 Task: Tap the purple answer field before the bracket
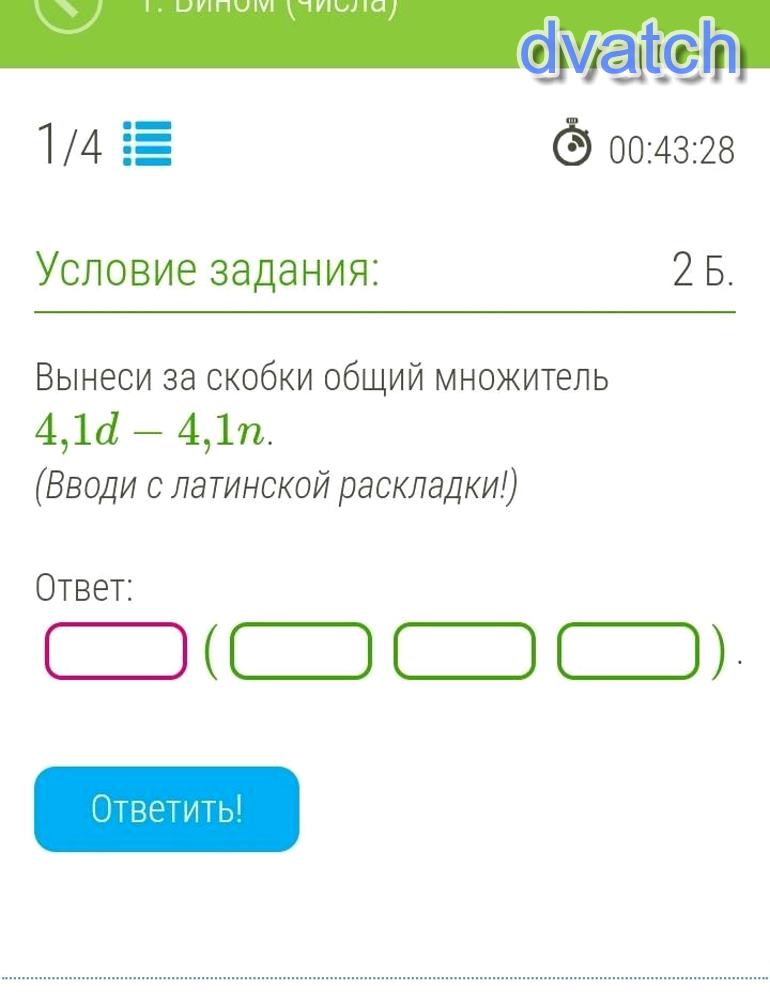tap(116, 651)
